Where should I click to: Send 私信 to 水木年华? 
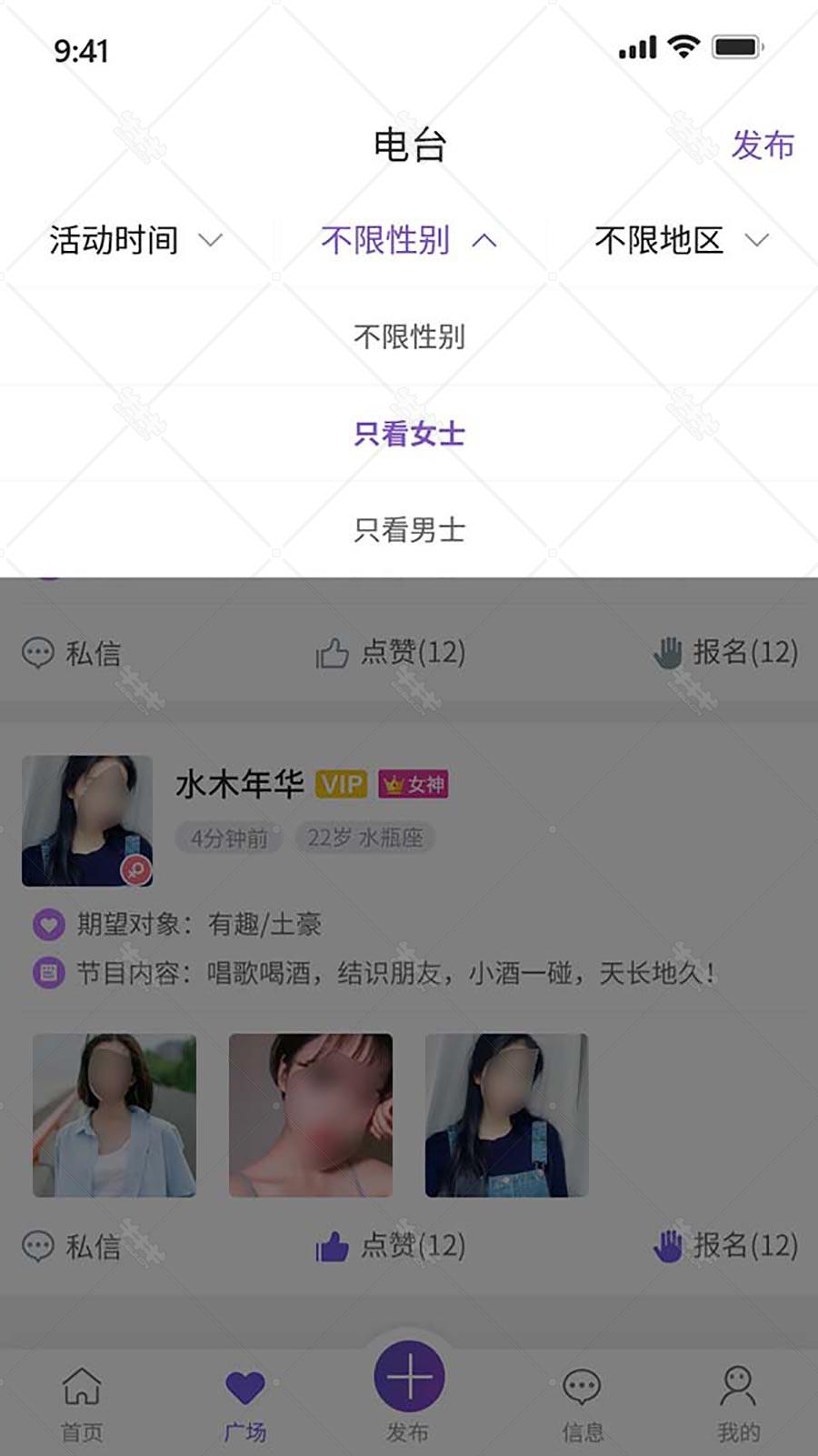point(71,1245)
